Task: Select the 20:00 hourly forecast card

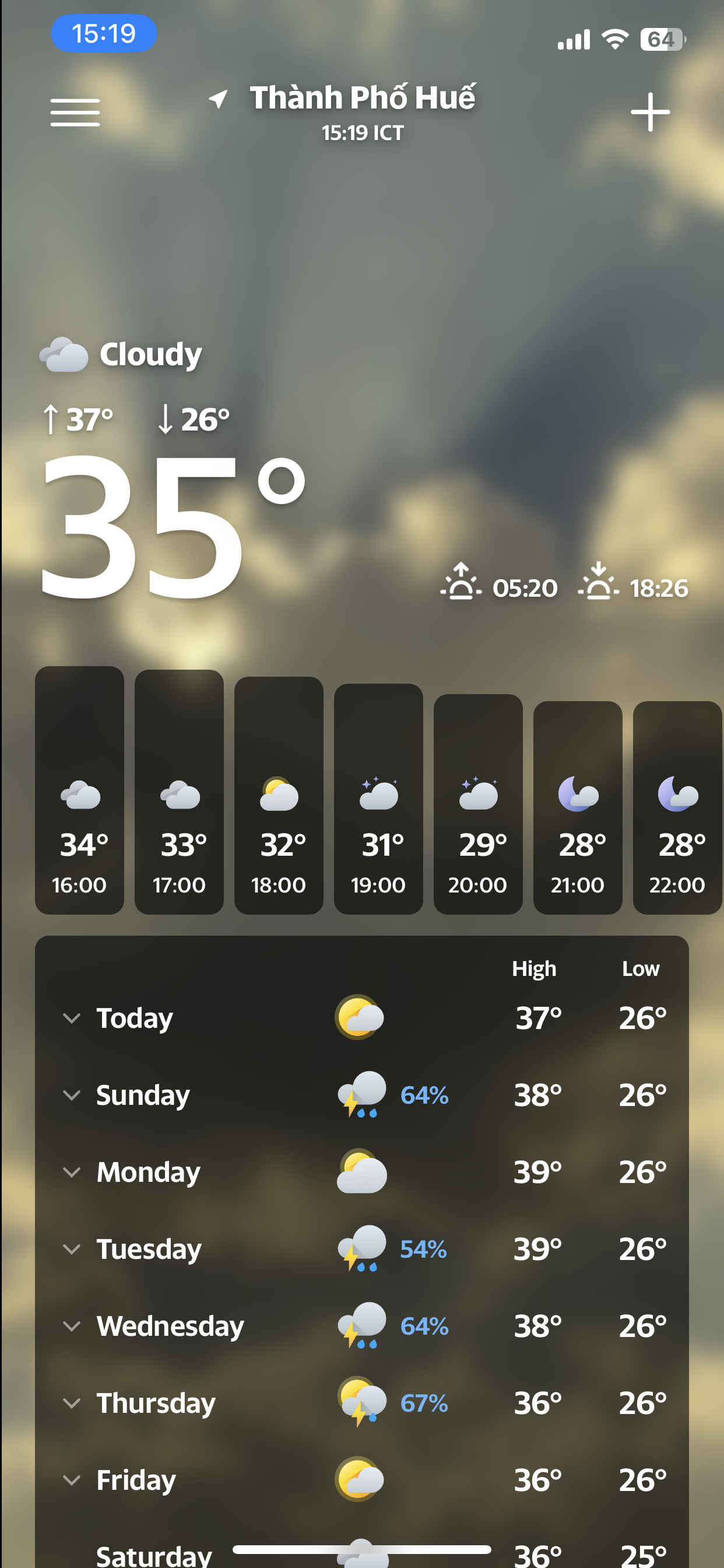Action: [477, 804]
